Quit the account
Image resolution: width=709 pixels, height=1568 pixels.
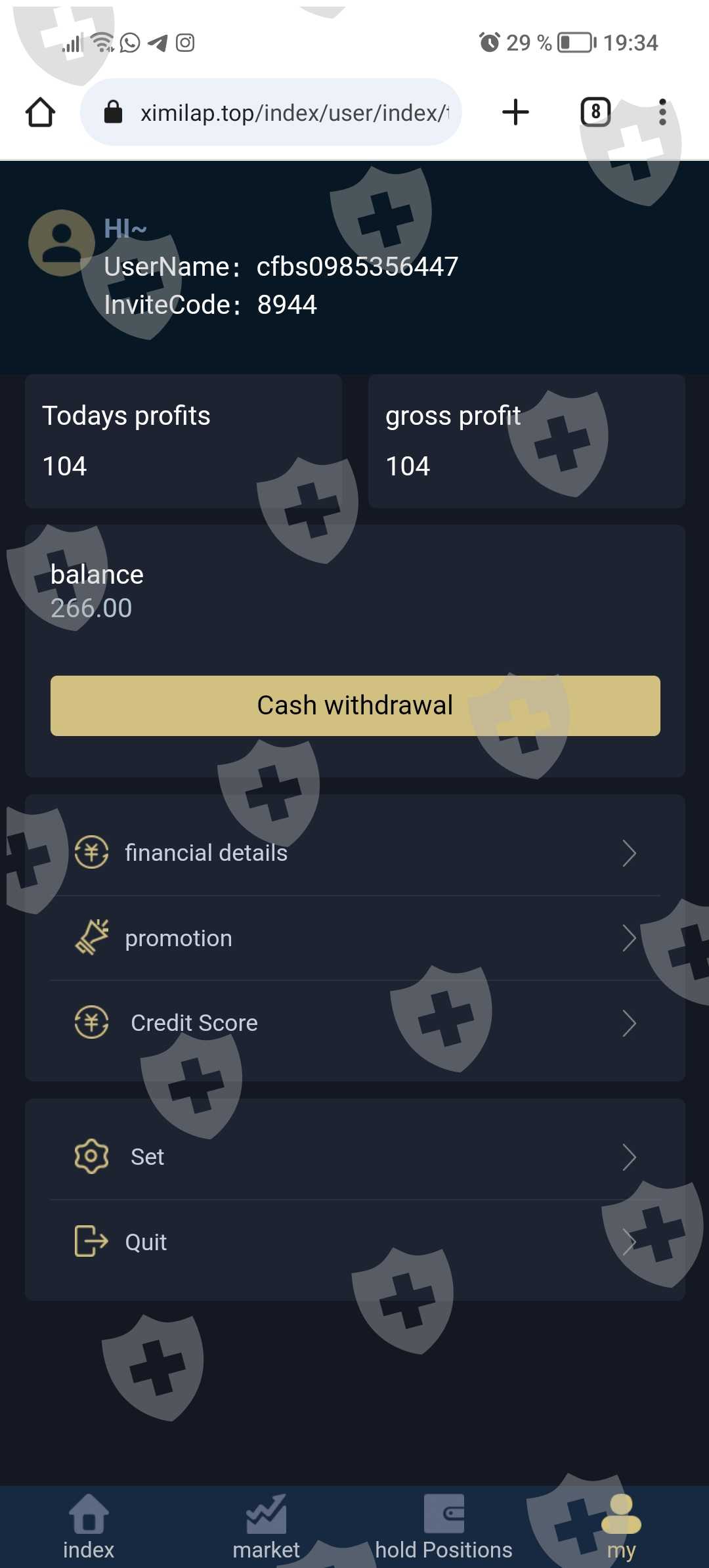[355, 1242]
